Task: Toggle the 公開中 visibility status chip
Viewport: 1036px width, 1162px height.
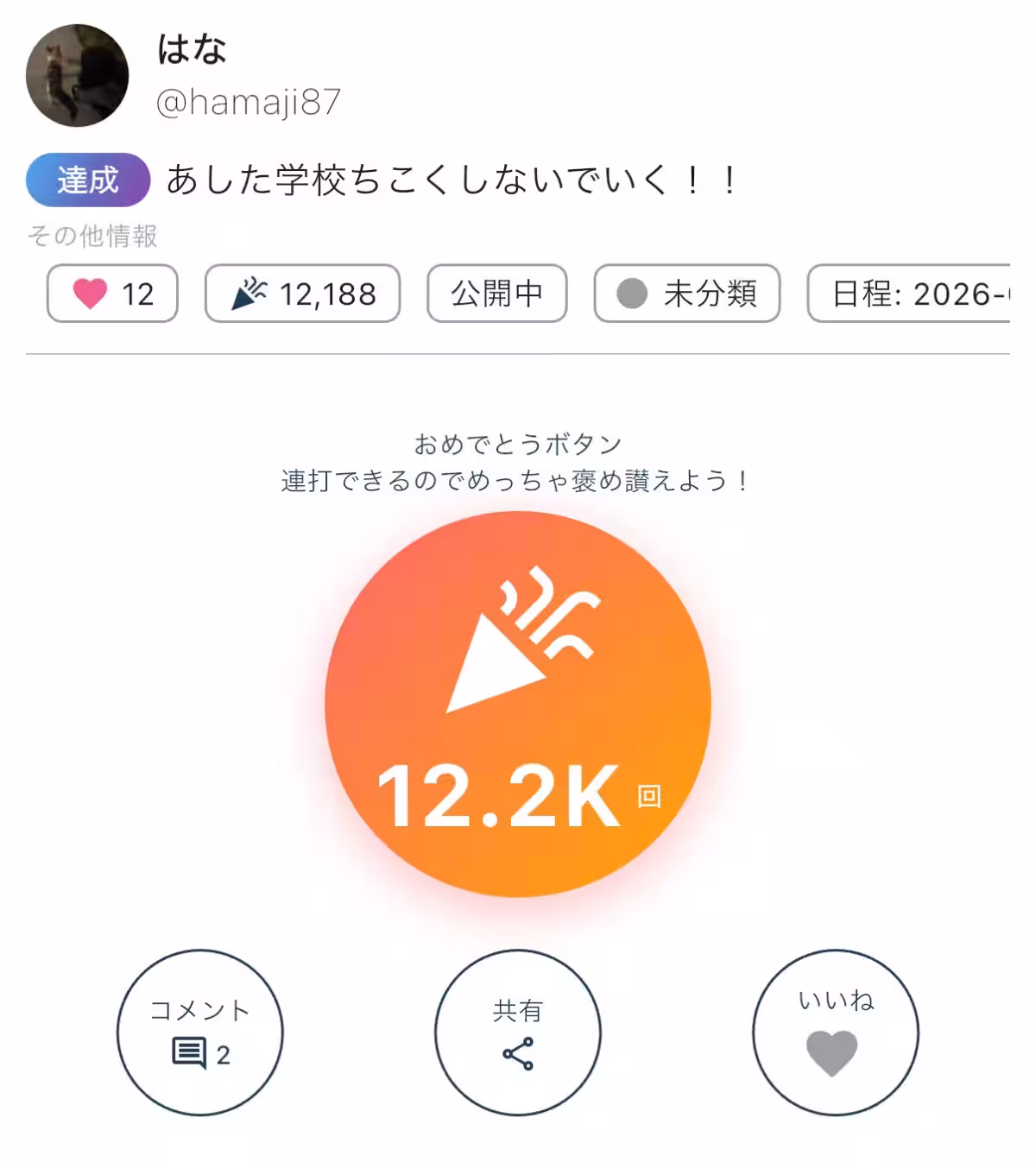Action: point(496,294)
